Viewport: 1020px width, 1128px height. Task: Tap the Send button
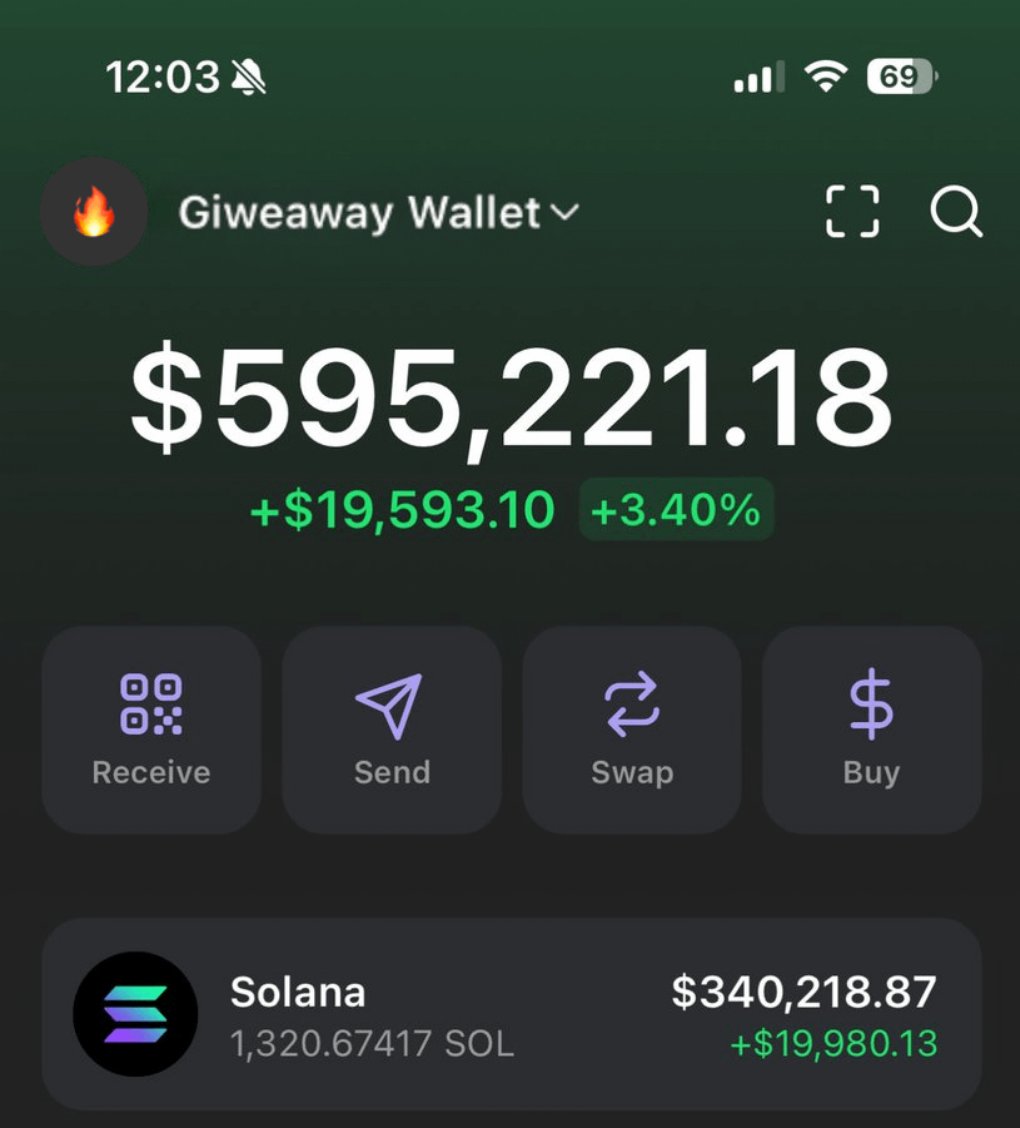point(392,730)
